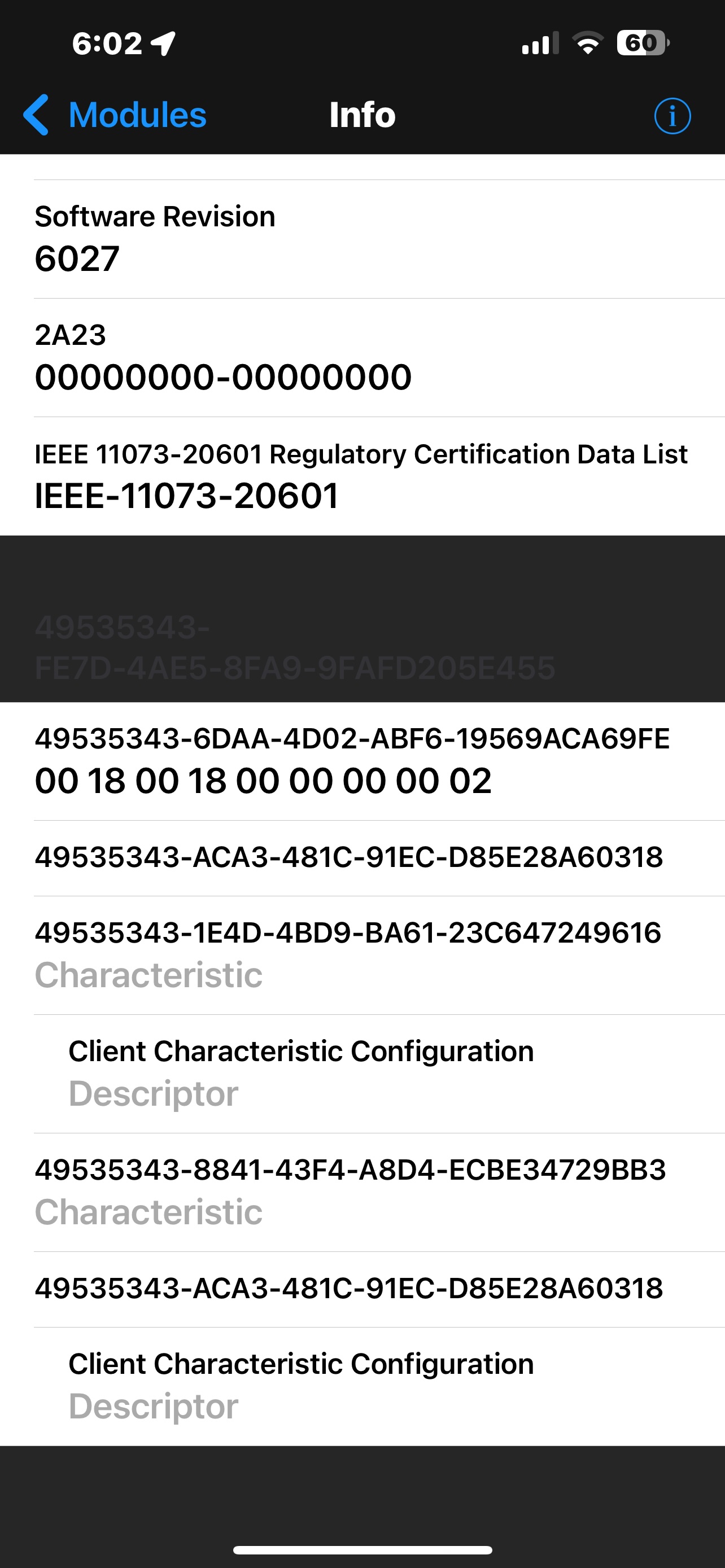Select the 49535343-1E4D-4BD9-BA61 Characteristic row

pyautogui.click(x=362, y=954)
